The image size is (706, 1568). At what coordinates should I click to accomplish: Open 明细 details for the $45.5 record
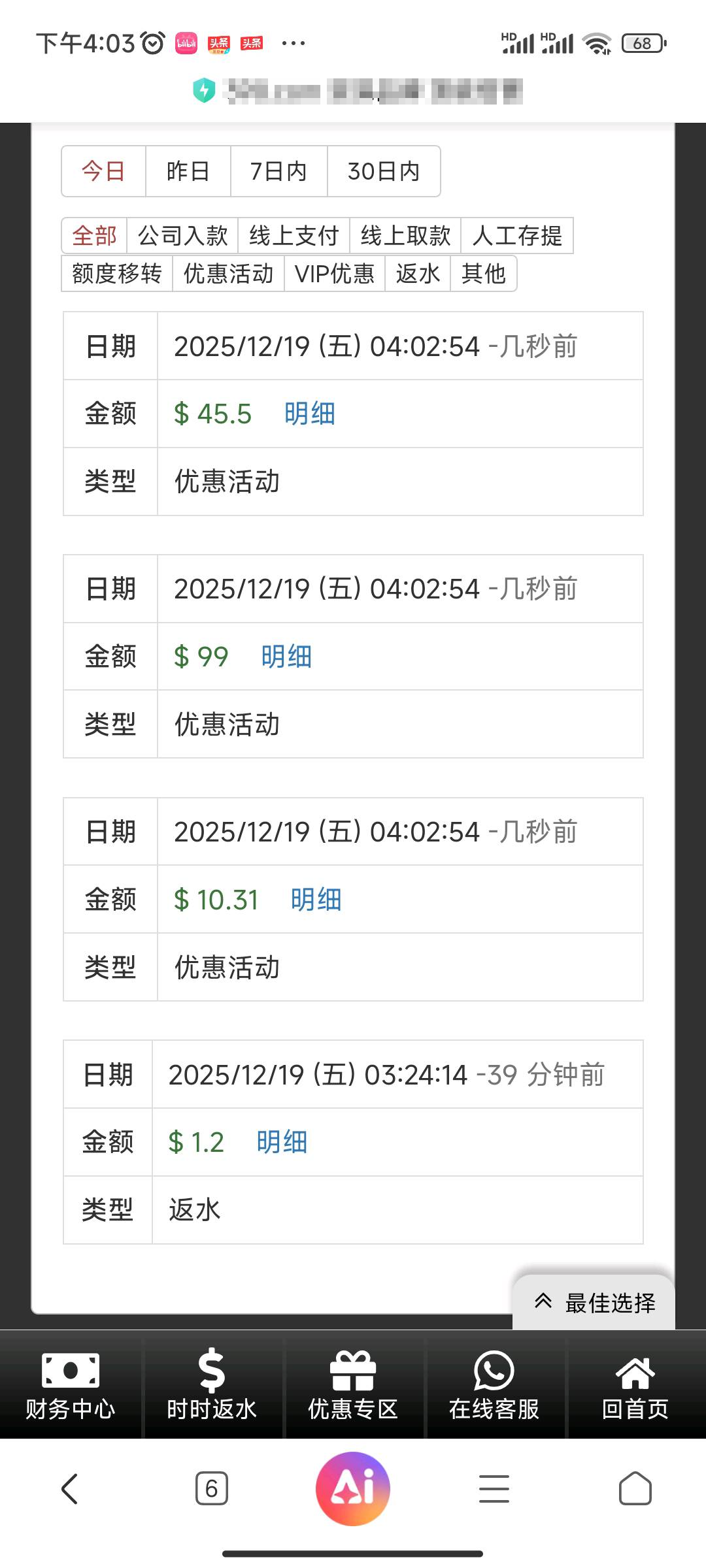(309, 413)
